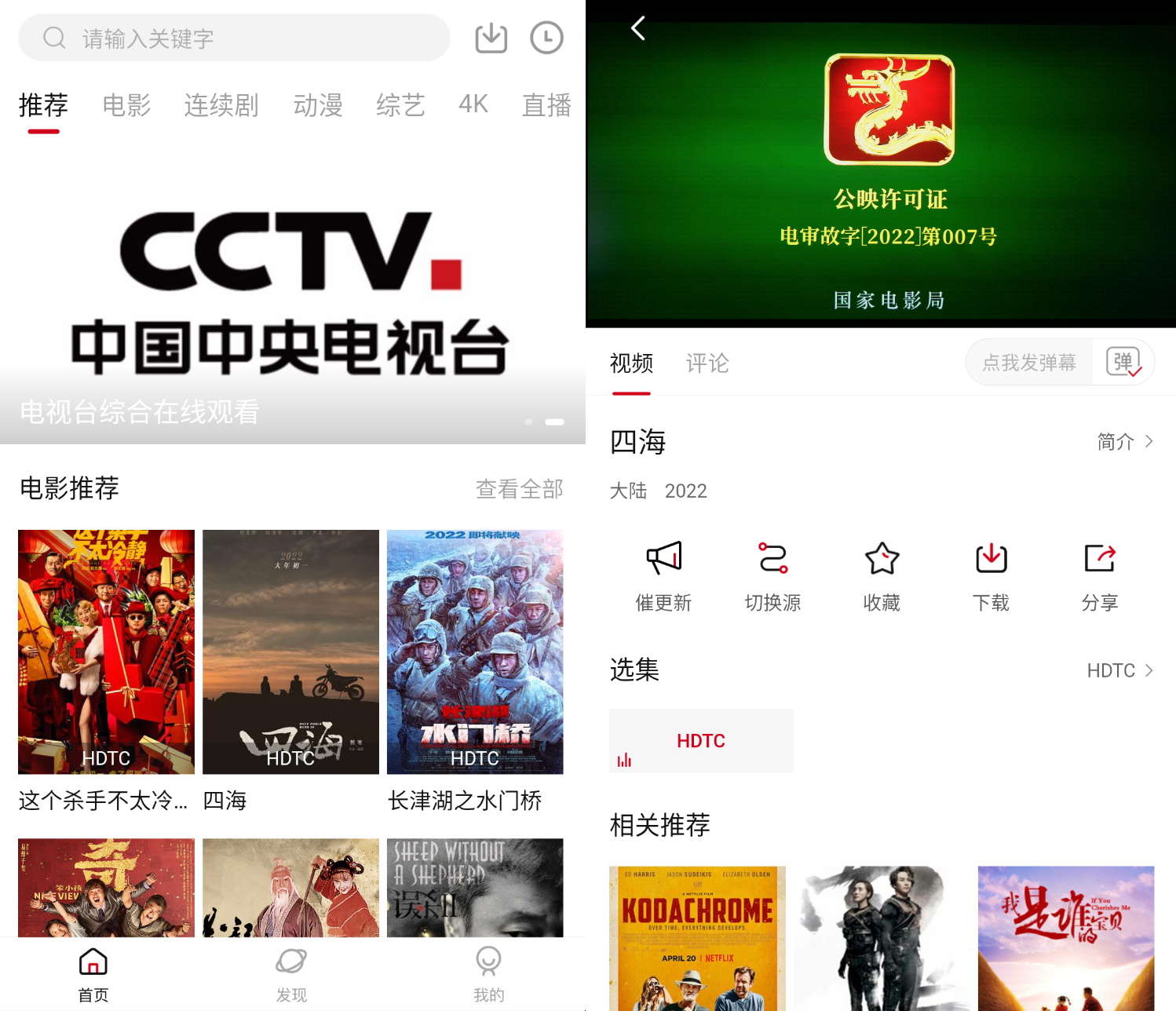This screenshot has width=1176, height=1011.
Task: Open the movie 这个杀手不太冷静
Action: pyautogui.click(x=106, y=651)
